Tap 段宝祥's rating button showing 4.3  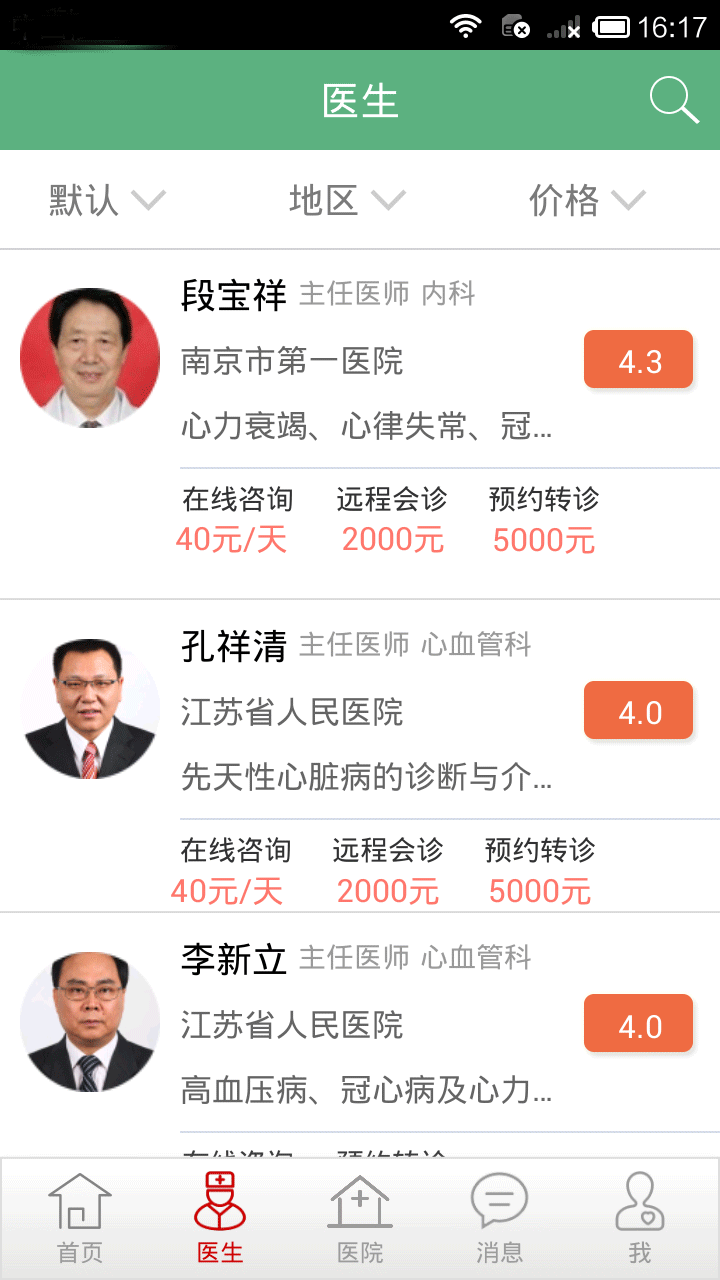(x=638, y=358)
